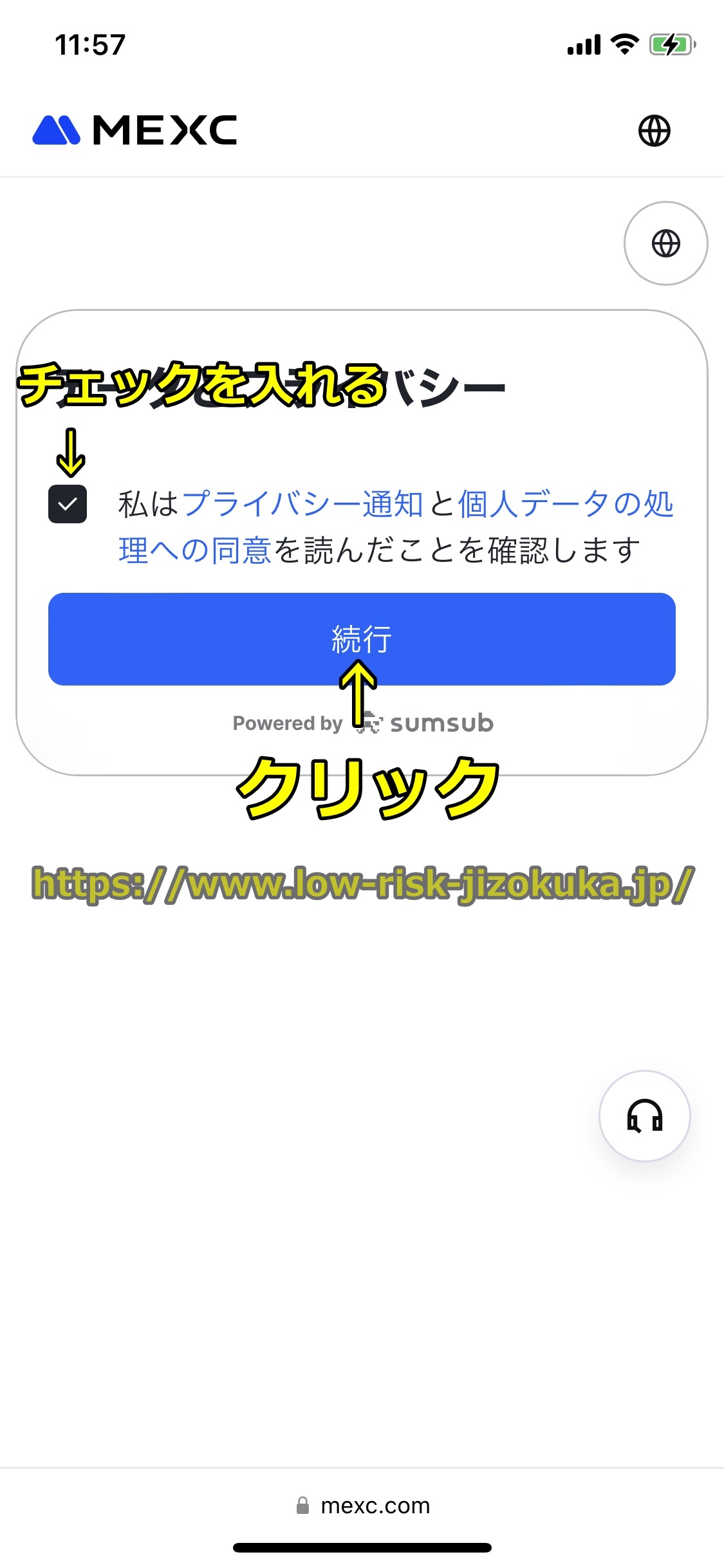The width and height of the screenshot is (724, 1568).
Task: Open the 個人データの処理への同意 link
Action: pyautogui.click(x=565, y=504)
